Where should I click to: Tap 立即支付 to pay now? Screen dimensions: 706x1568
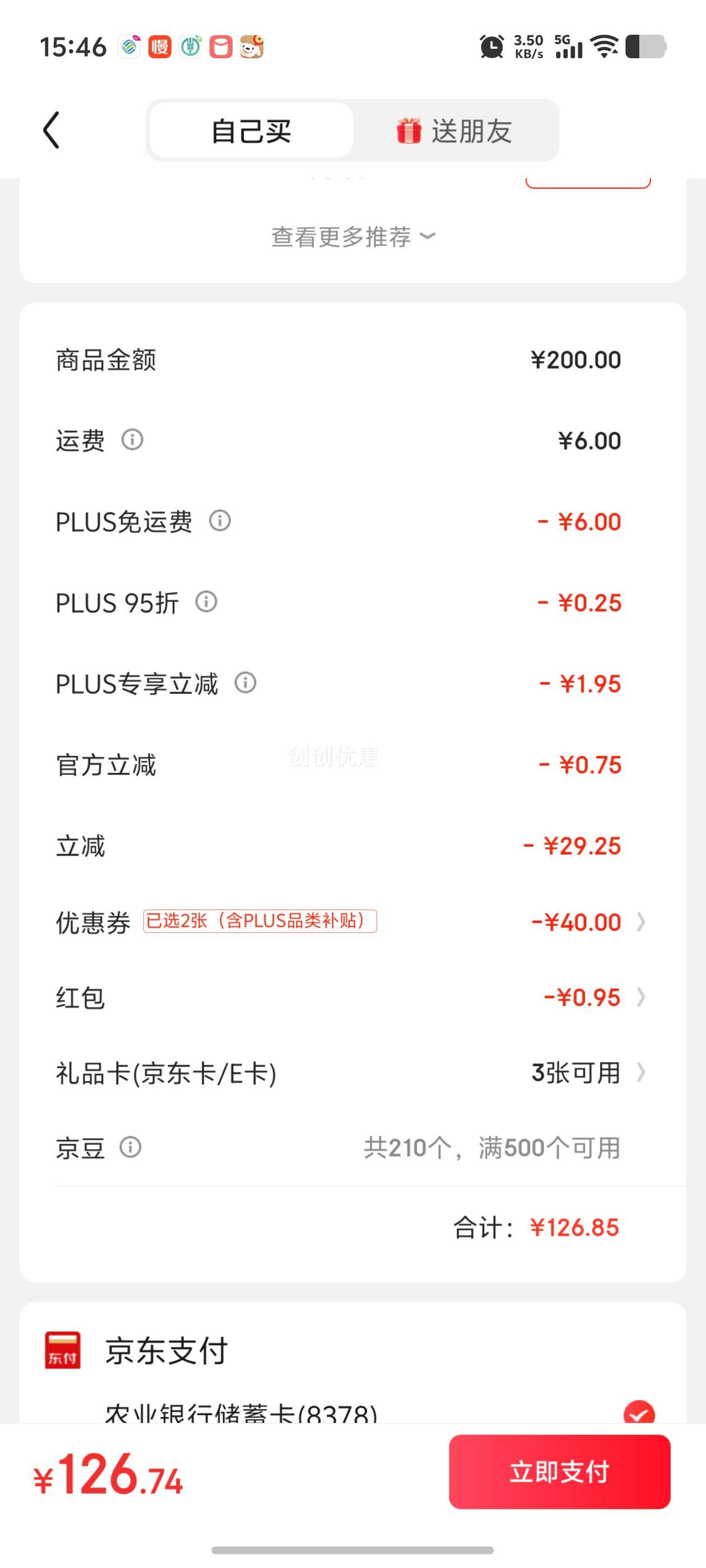pyautogui.click(x=559, y=1472)
